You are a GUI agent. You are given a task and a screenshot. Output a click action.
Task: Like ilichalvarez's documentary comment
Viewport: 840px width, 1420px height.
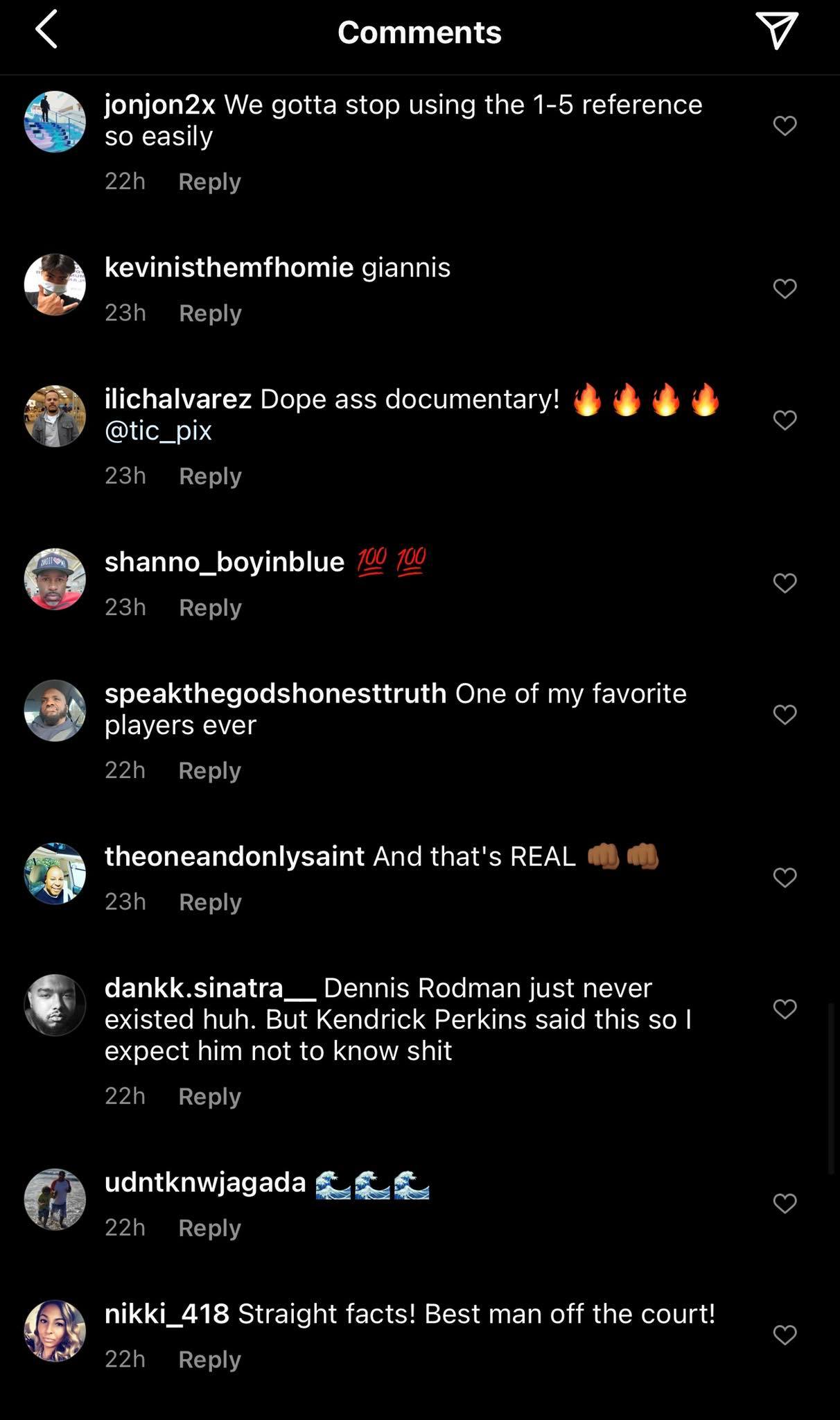pos(785,419)
